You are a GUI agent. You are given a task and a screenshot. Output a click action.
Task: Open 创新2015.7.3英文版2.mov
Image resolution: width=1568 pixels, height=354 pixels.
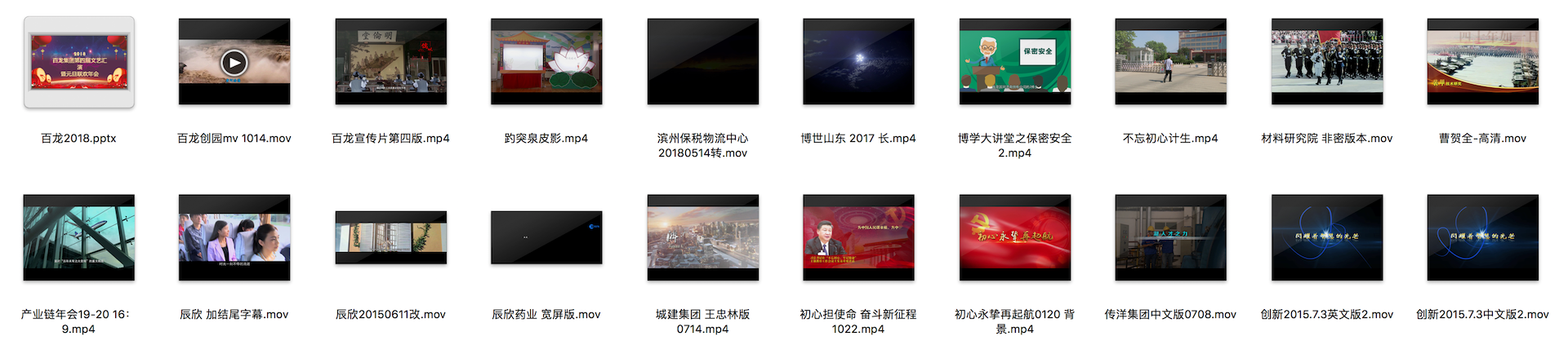[1326, 237]
